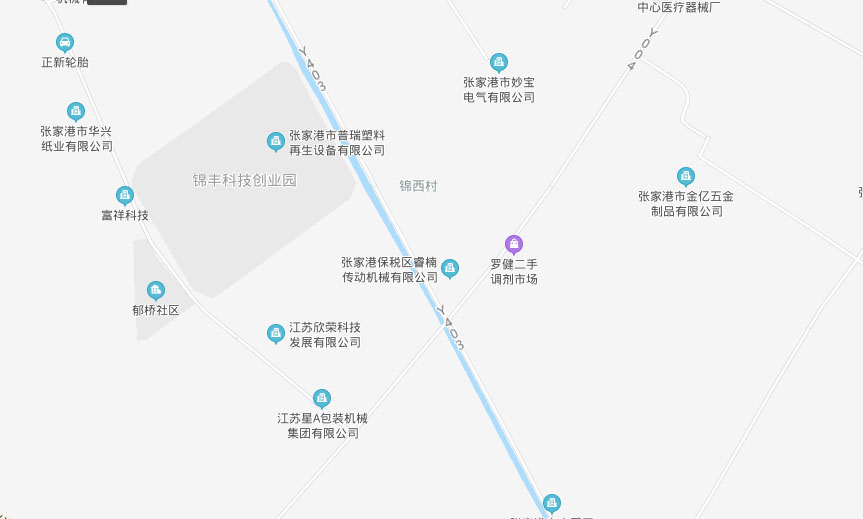863x519 pixels.
Task: Open the 江苏欣荣科技发展有限公司 marker
Action: point(275,333)
